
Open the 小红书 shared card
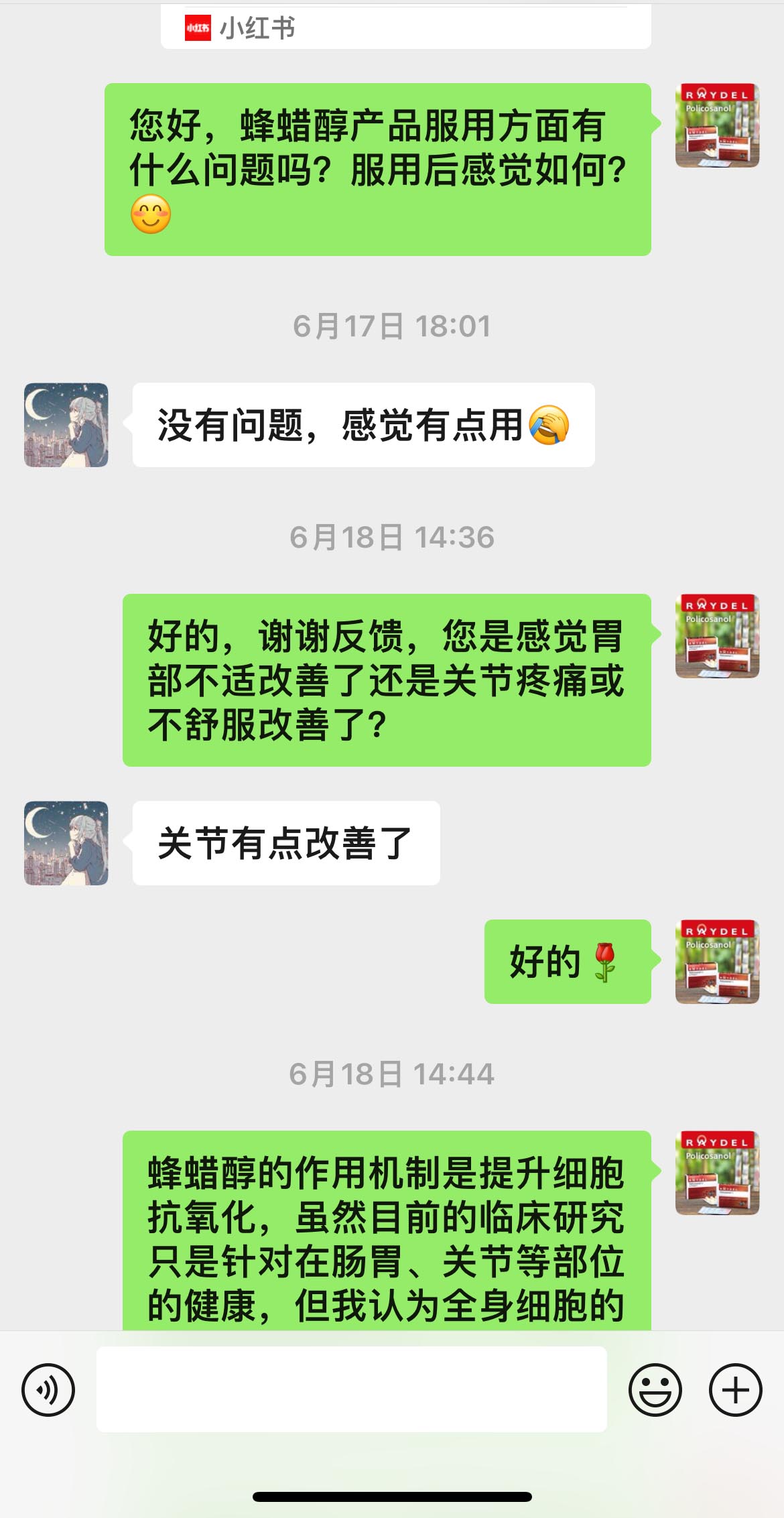coord(405,27)
